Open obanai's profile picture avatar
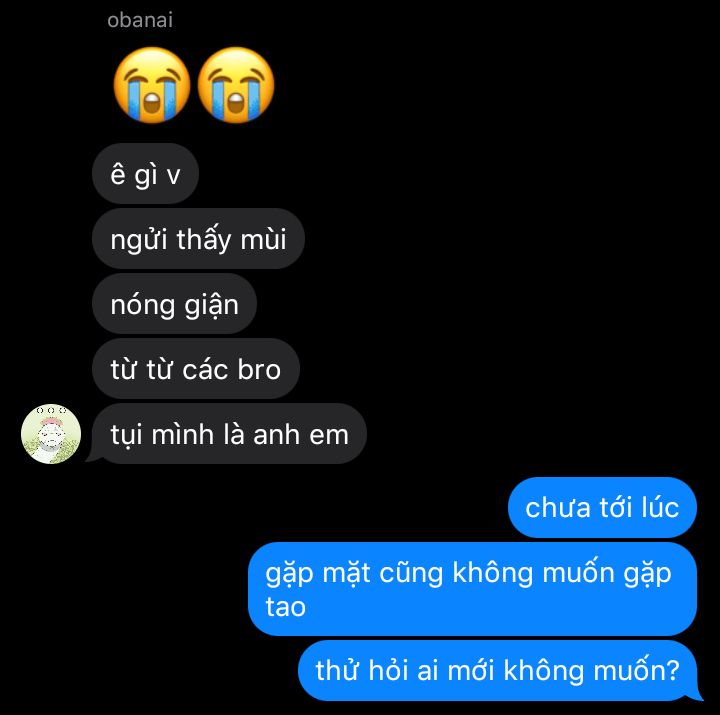 pos(51,435)
